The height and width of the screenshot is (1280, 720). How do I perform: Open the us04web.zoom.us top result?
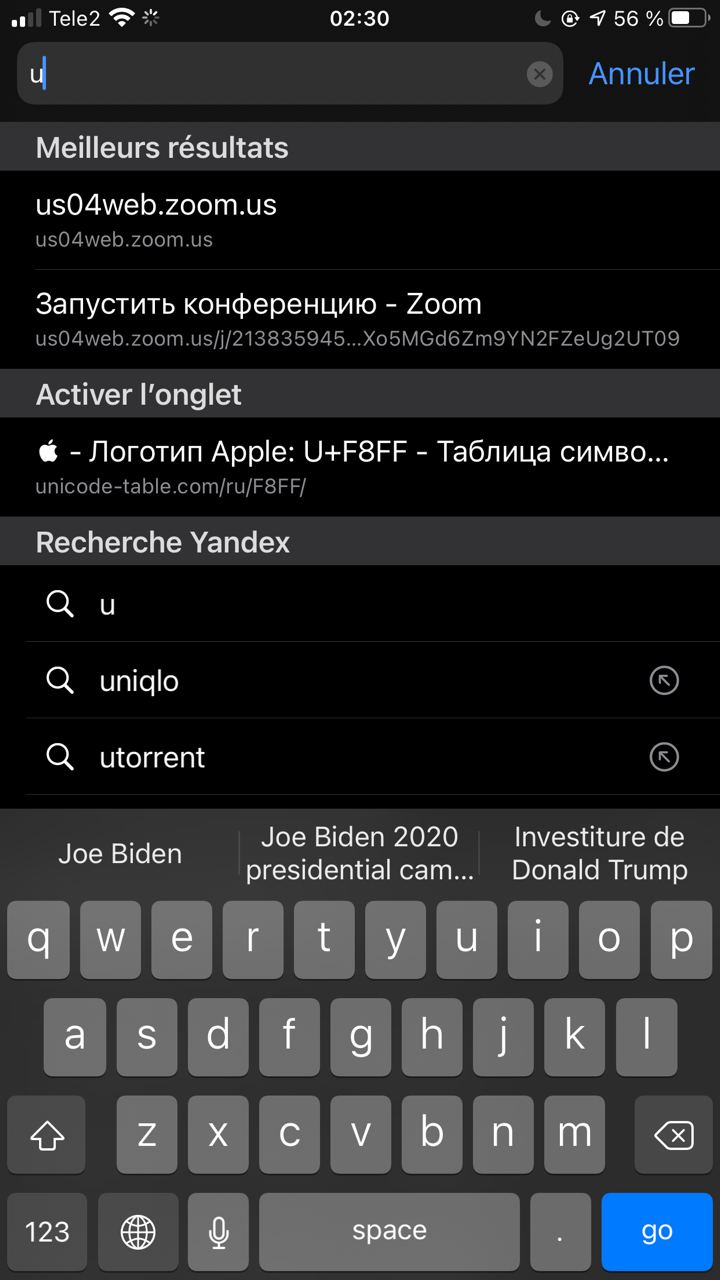pyautogui.click(x=360, y=220)
